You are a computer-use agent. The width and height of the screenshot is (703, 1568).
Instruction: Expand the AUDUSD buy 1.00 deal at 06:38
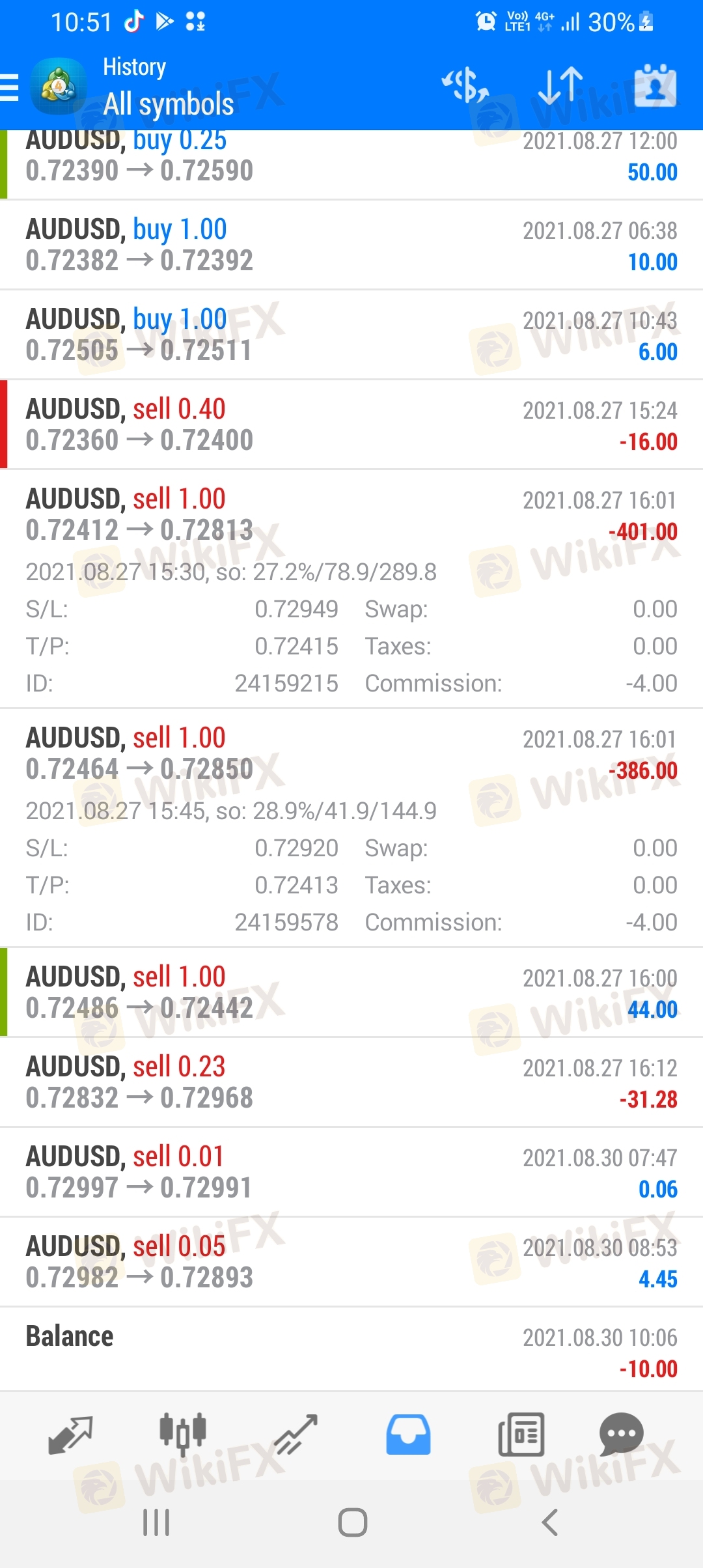351,245
